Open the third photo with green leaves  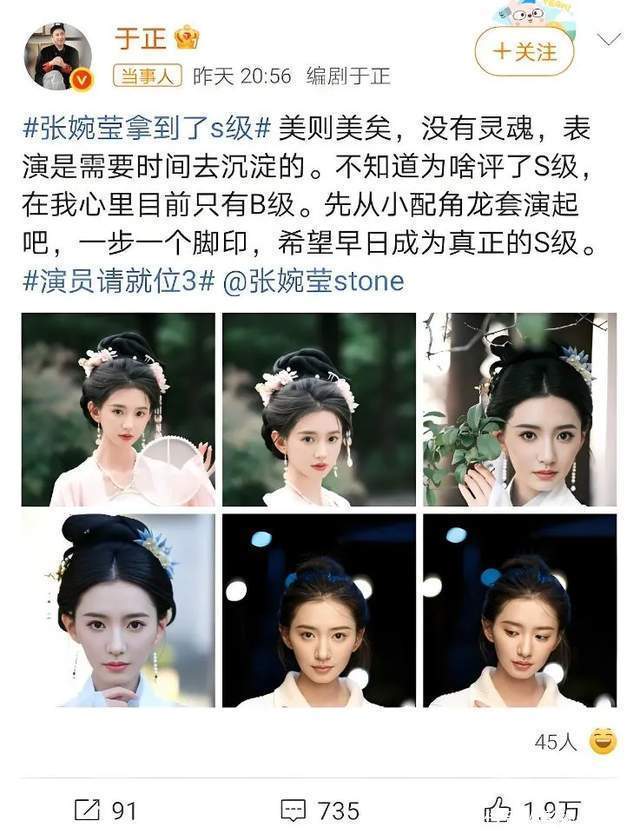point(519,409)
